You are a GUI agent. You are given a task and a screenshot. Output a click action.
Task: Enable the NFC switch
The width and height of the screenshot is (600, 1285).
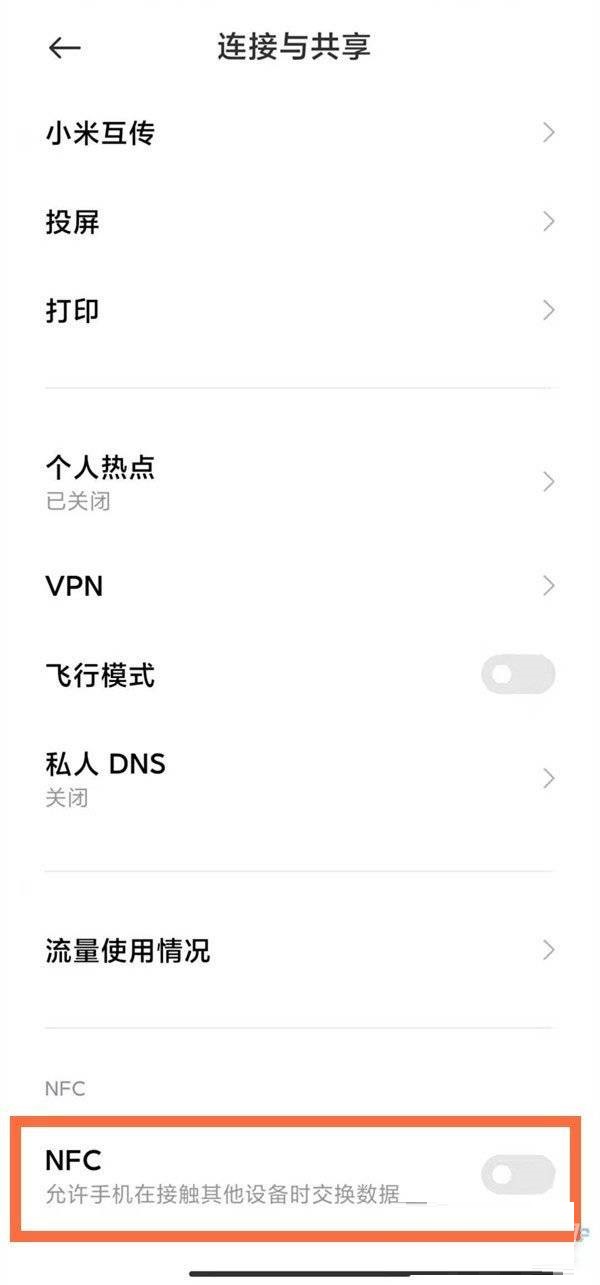point(517,1174)
